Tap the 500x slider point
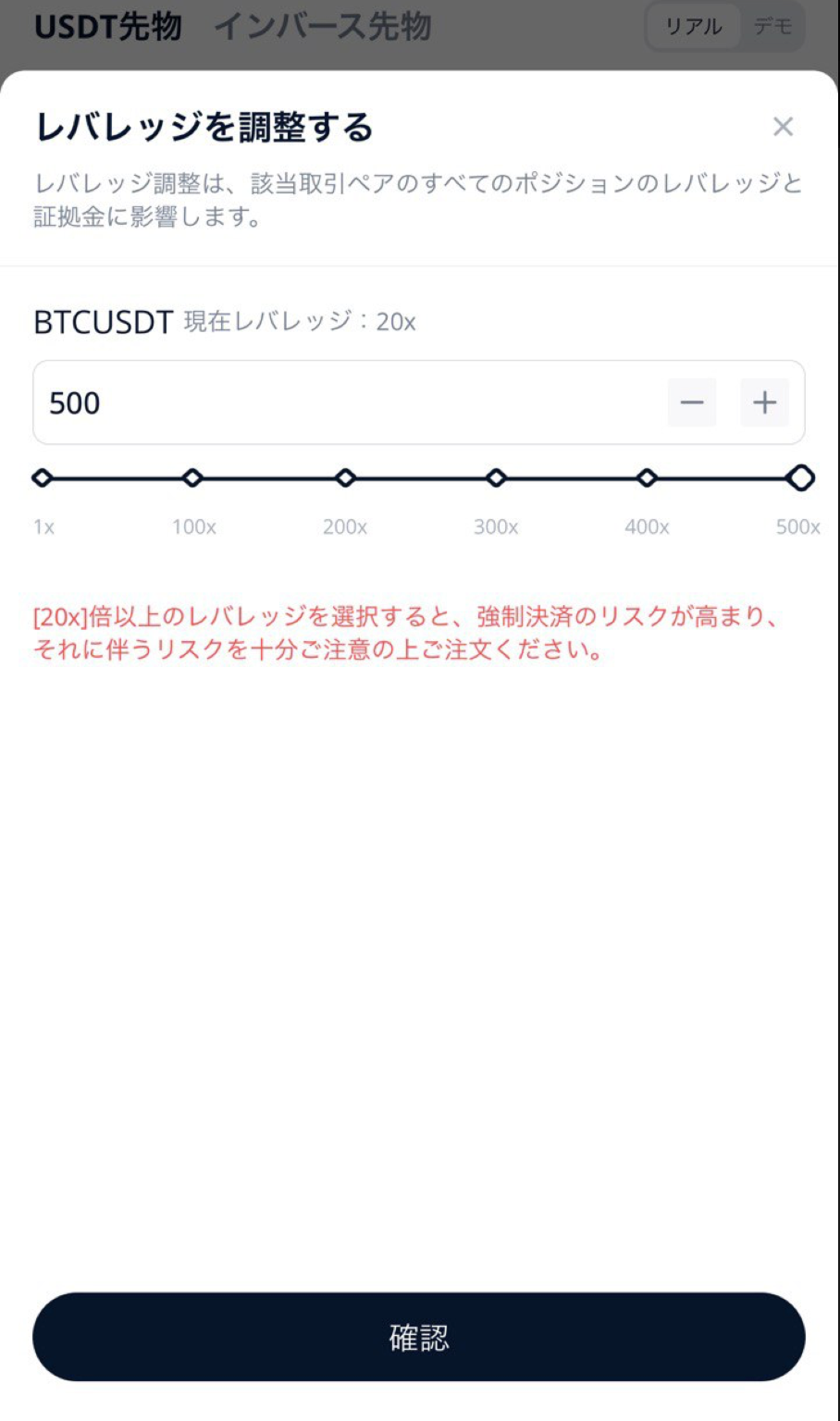The width and height of the screenshot is (840, 1421). [x=800, y=478]
